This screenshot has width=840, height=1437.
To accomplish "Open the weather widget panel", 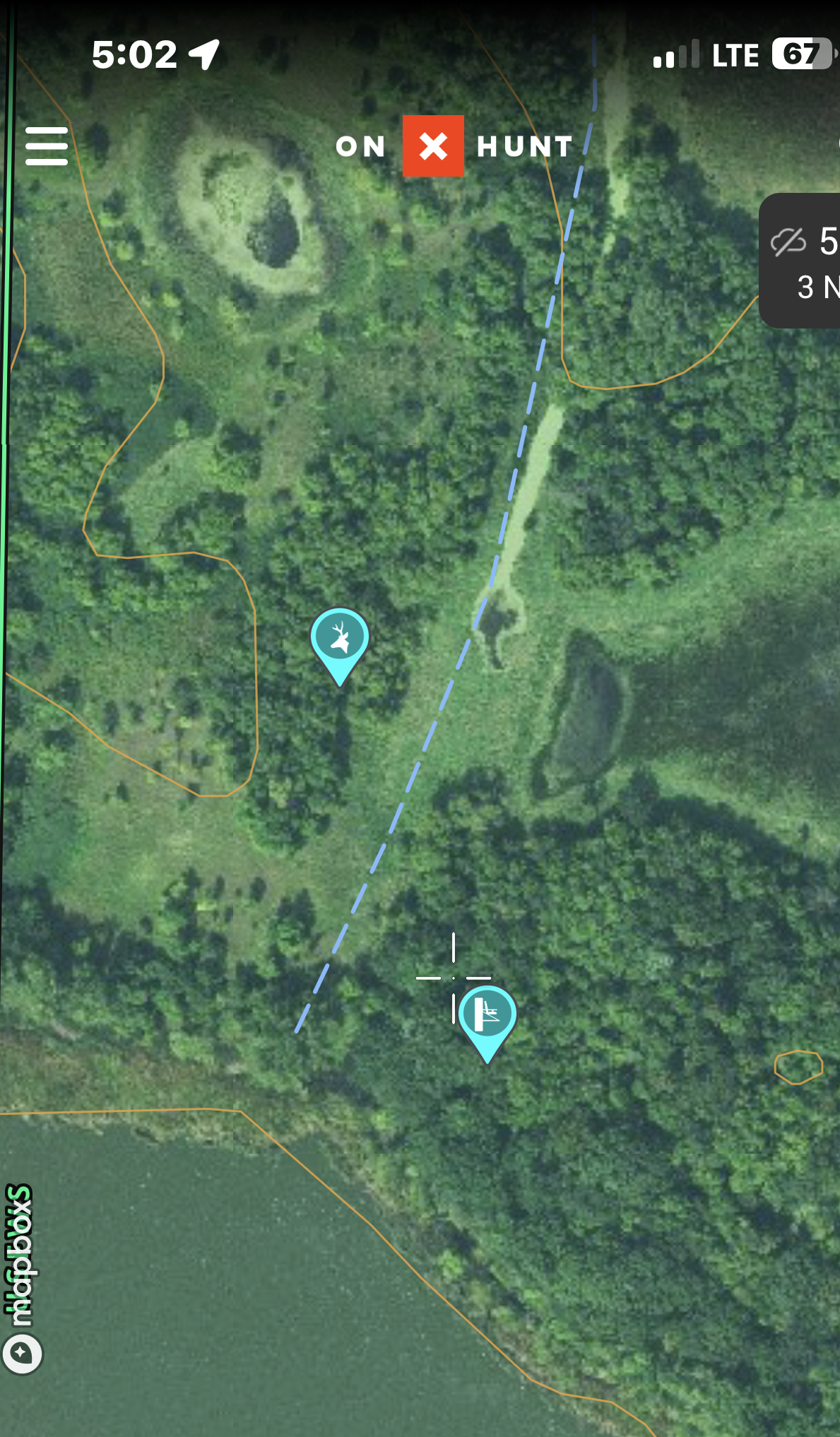I will click(x=801, y=261).
